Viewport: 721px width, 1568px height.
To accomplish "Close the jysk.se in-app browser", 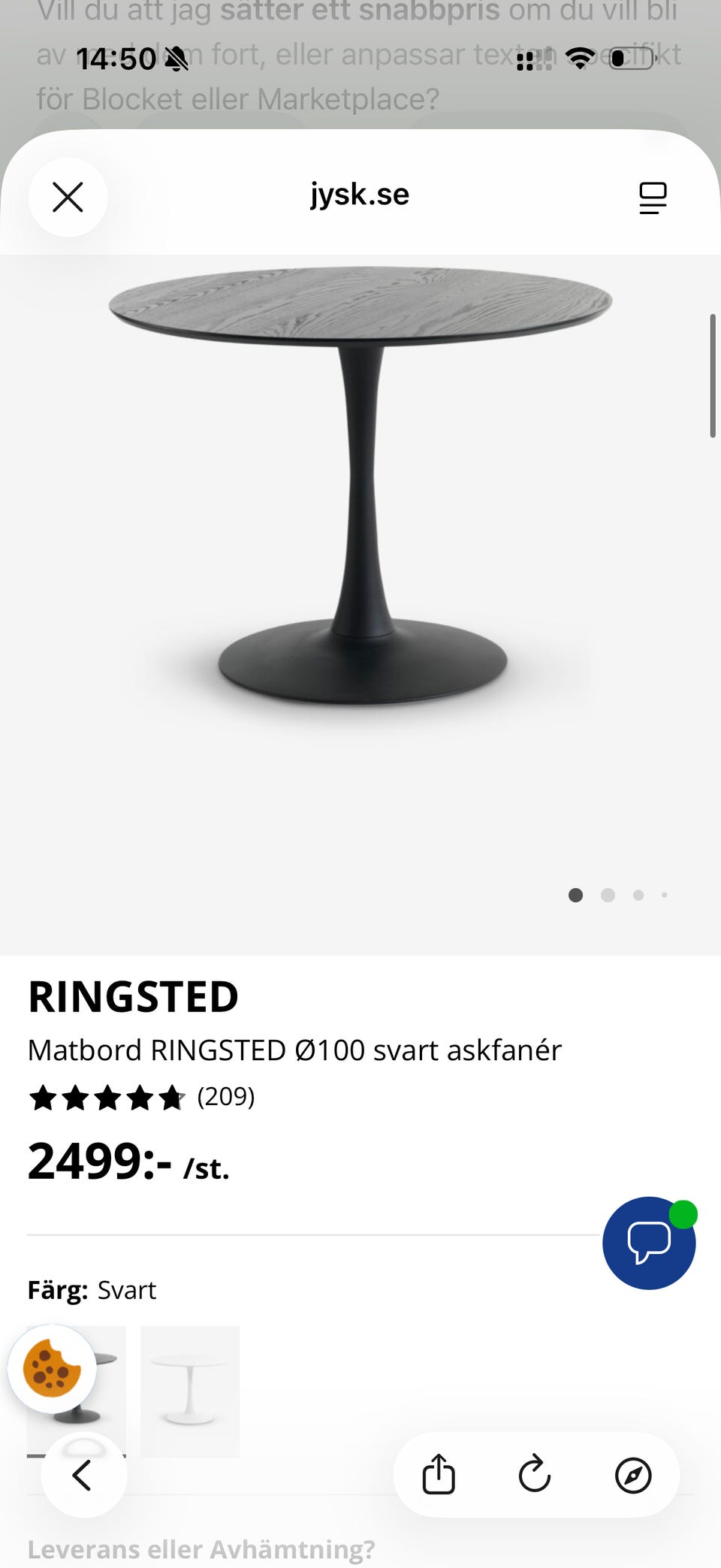I will point(68,198).
